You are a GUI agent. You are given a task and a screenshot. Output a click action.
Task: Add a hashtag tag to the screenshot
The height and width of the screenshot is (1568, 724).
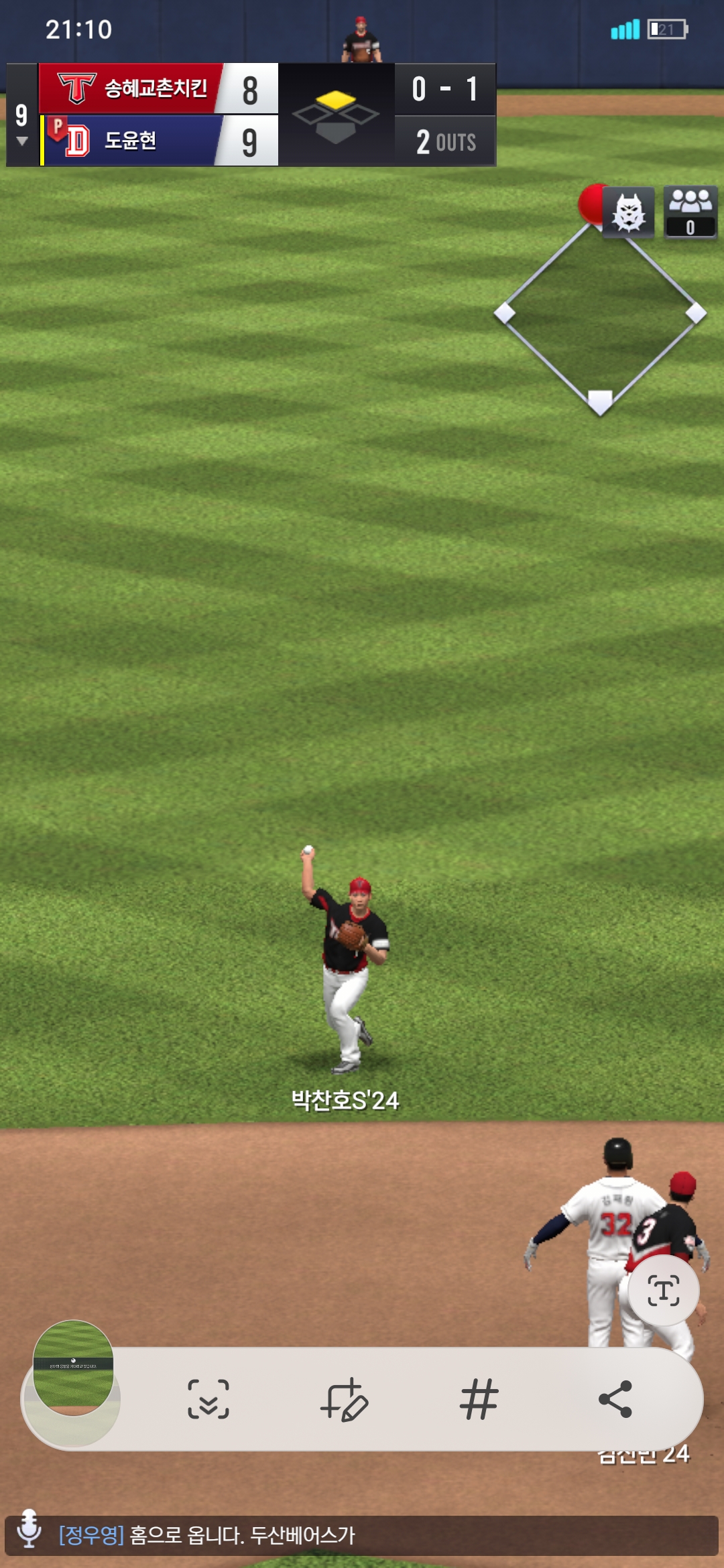[x=479, y=1399]
